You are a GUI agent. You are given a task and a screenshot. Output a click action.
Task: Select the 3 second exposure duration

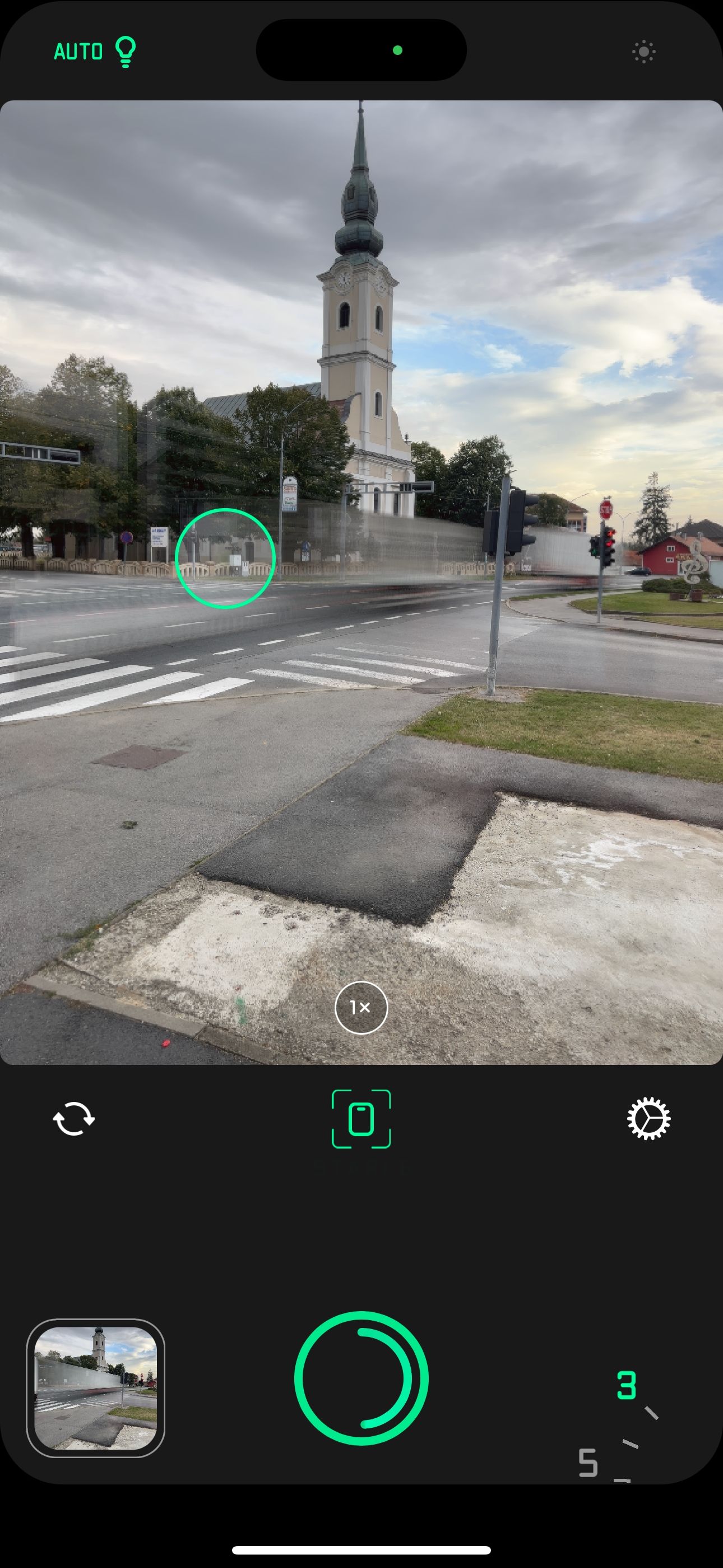click(x=626, y=1385)
